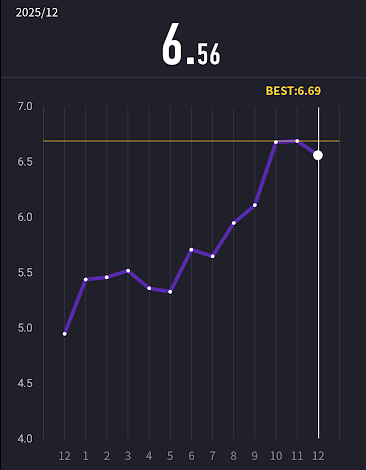
Task: Select the month 11 data point on chart
Action: (x=297, y=141)
